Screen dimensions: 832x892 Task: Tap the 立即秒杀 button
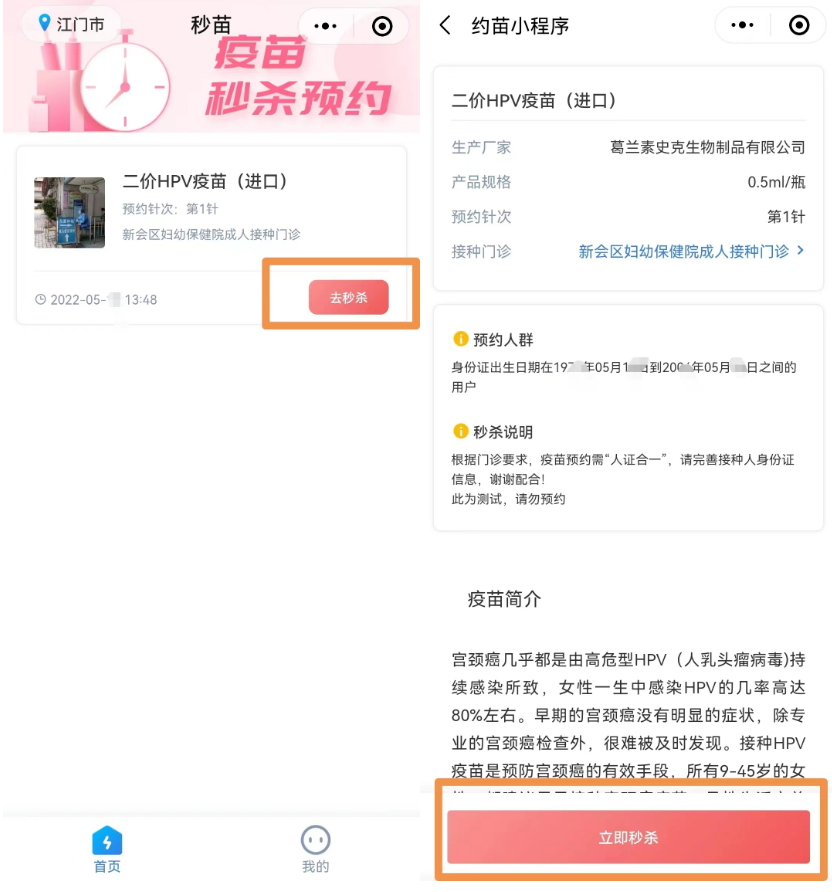[x=628, y=837]
